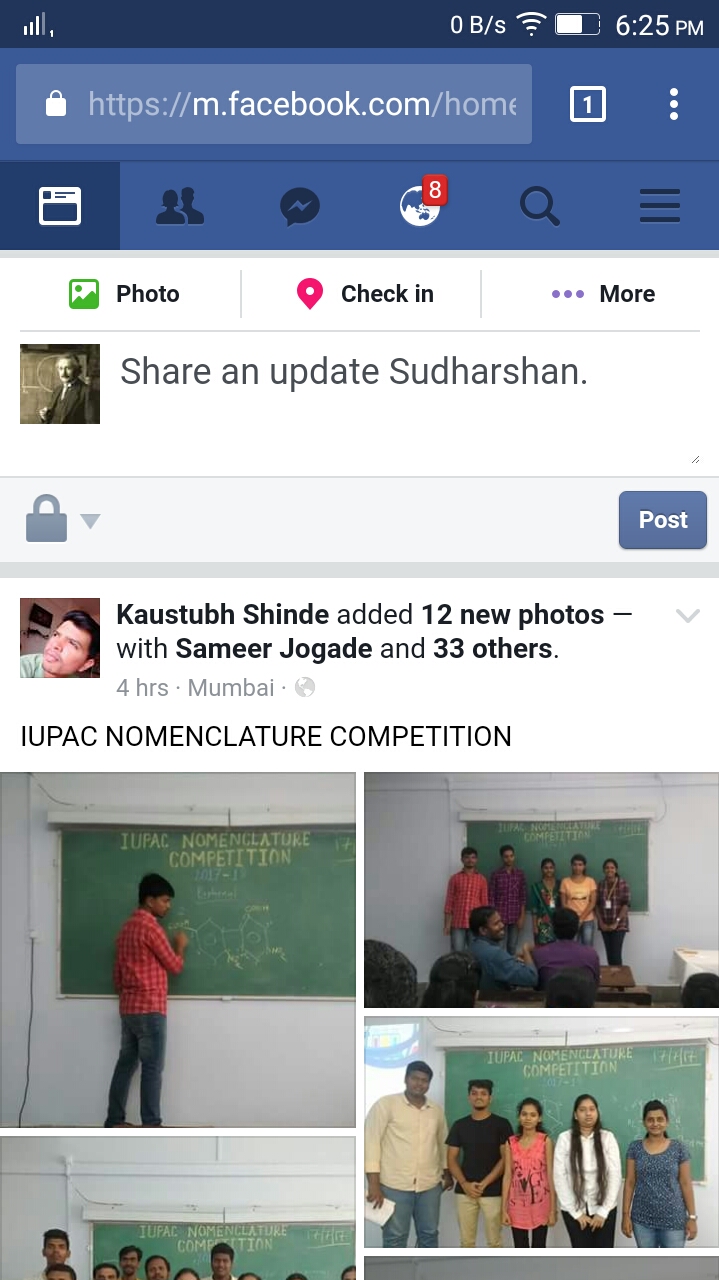Add a Photo to a new post
Image resolution: width=719 pixels, height=1280 pixels.
coord(125,294)
